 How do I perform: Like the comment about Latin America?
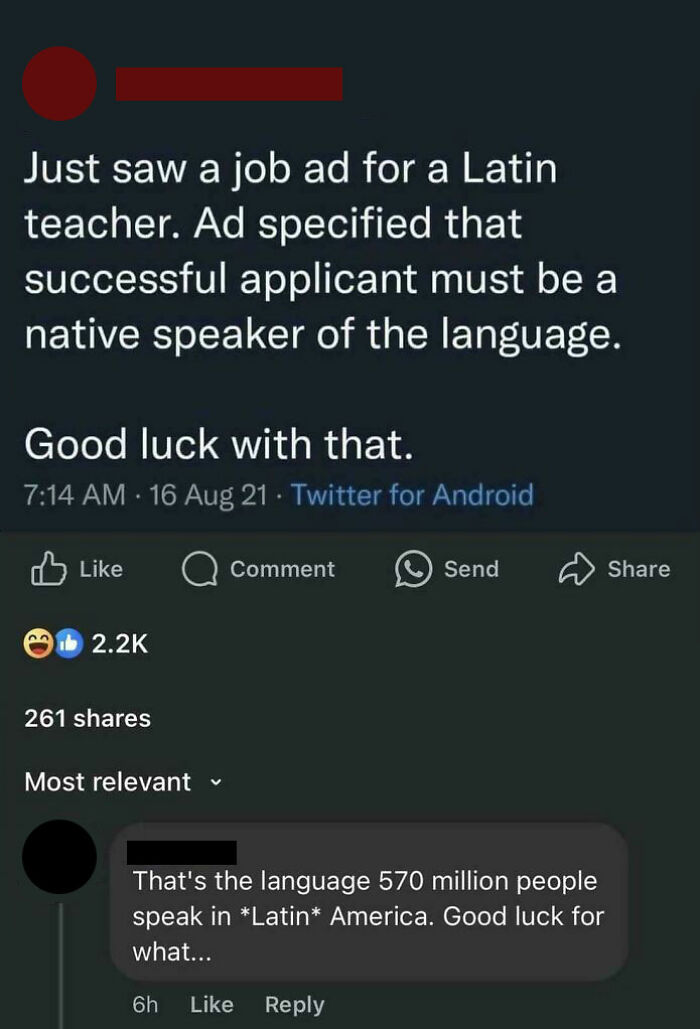click(x=211, y=1005)
